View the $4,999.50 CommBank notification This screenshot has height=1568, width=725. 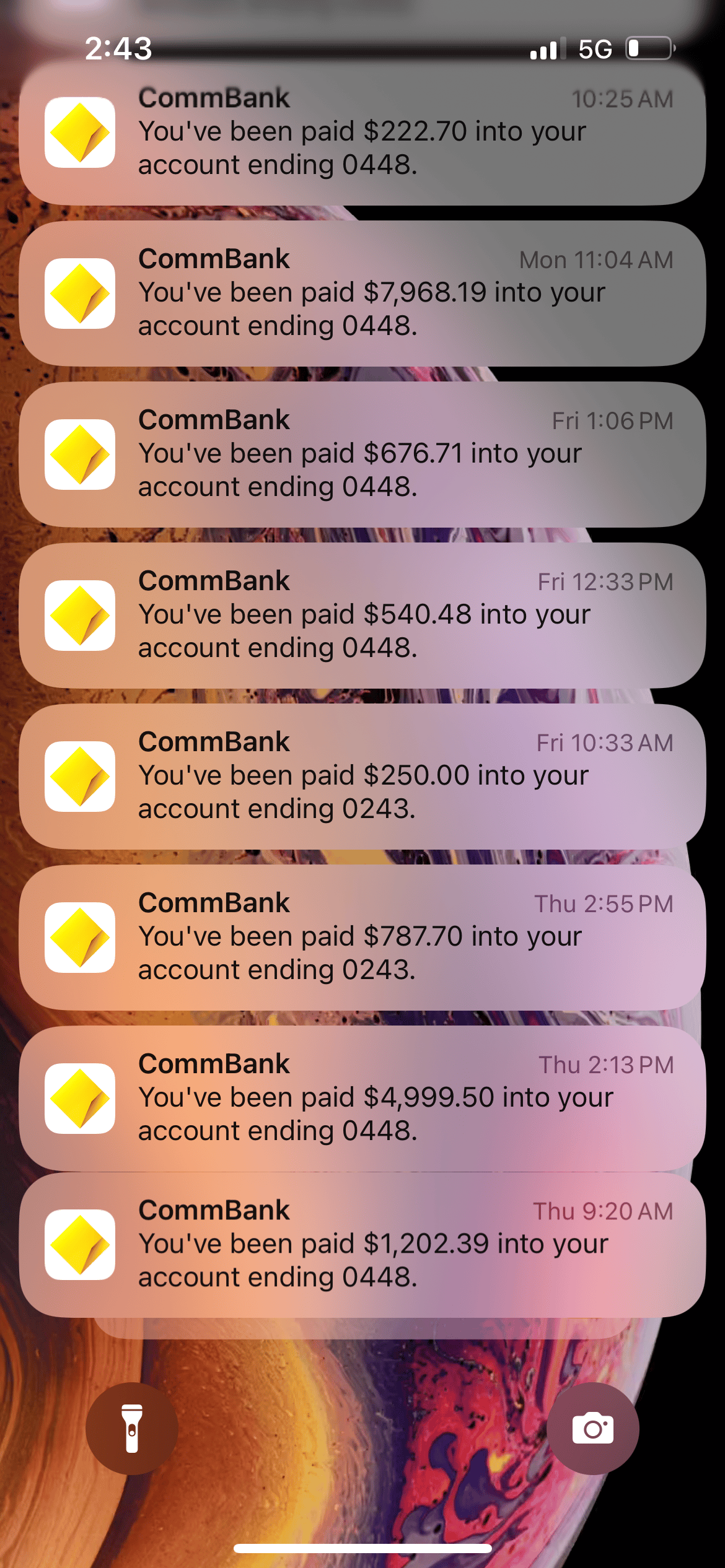[x=362, y=1099]
